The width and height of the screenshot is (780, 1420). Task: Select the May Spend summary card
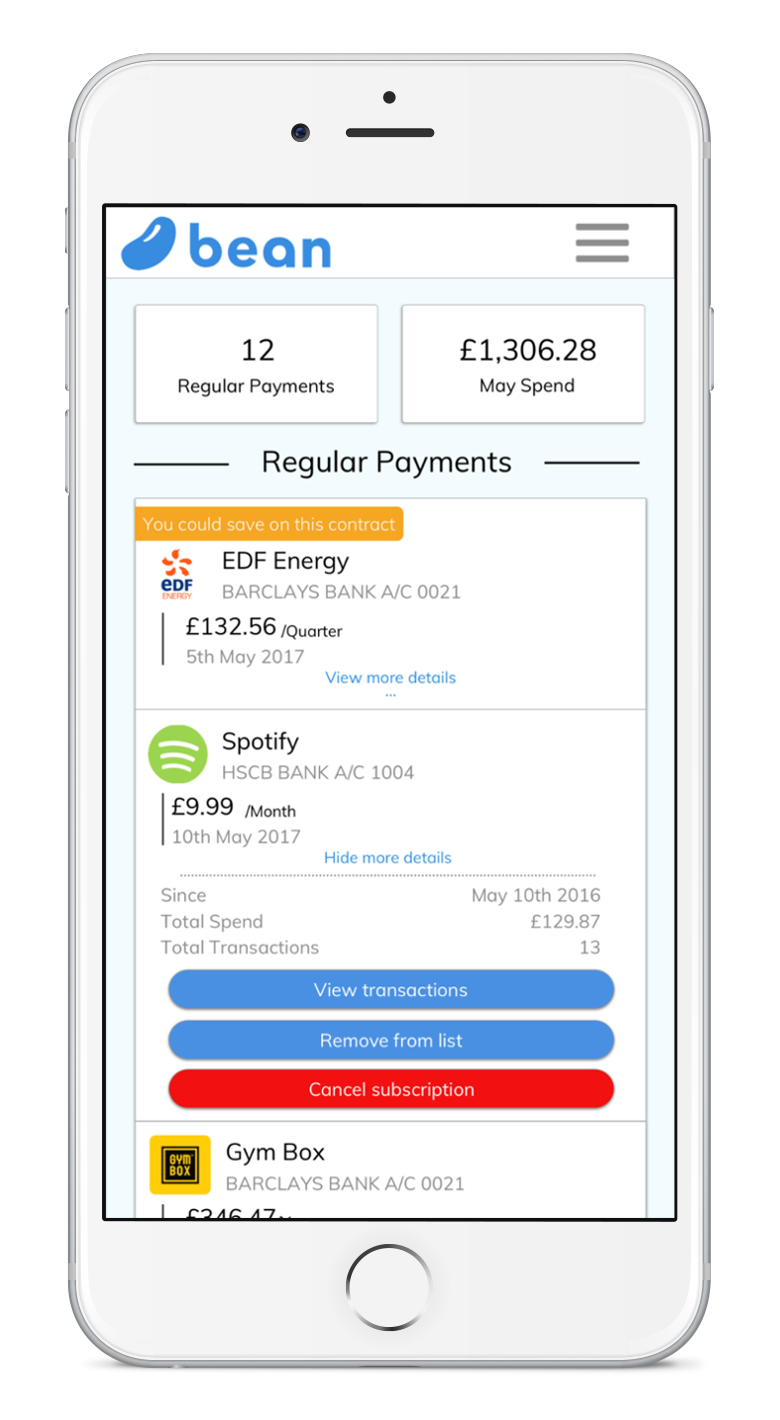(x=523, y=363)
